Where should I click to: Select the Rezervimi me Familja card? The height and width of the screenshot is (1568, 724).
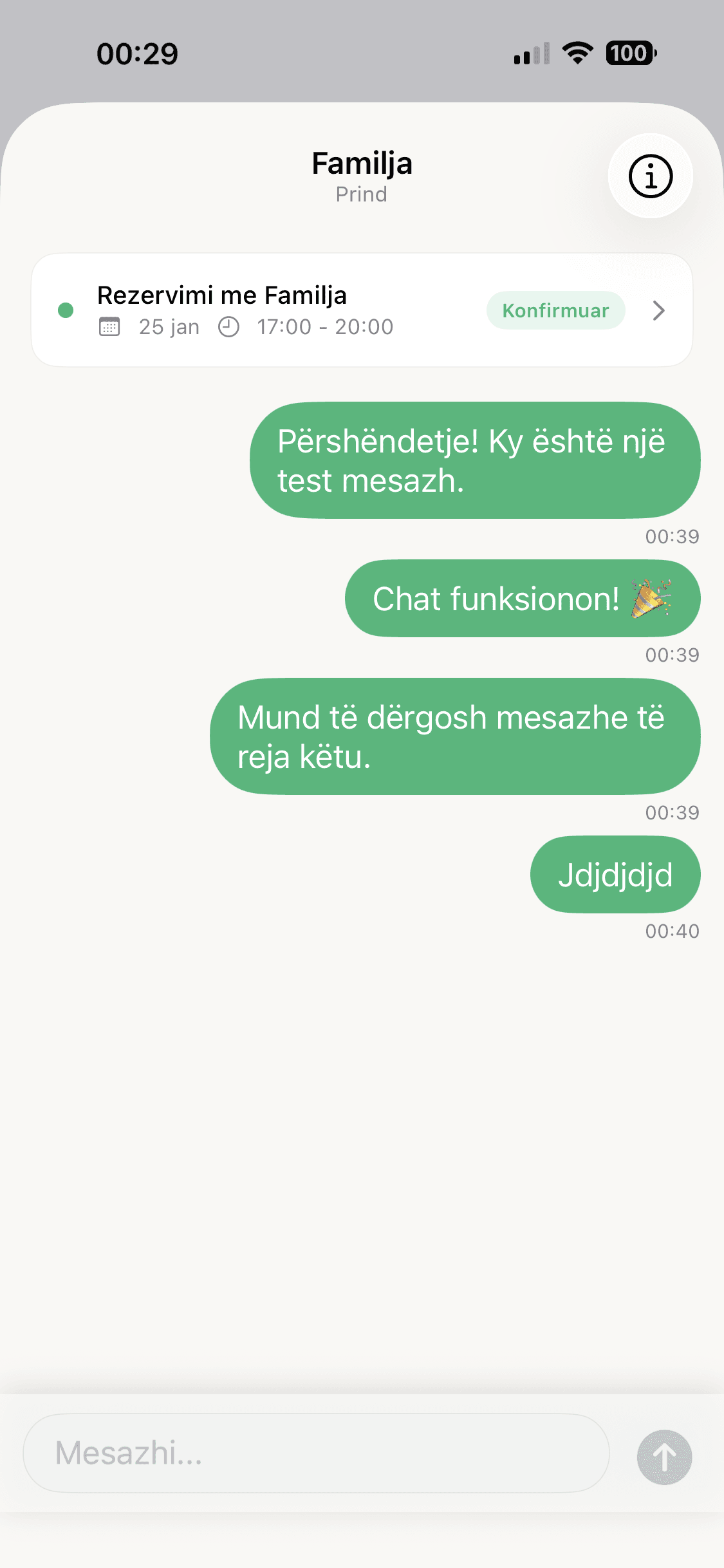pos(362,310)
